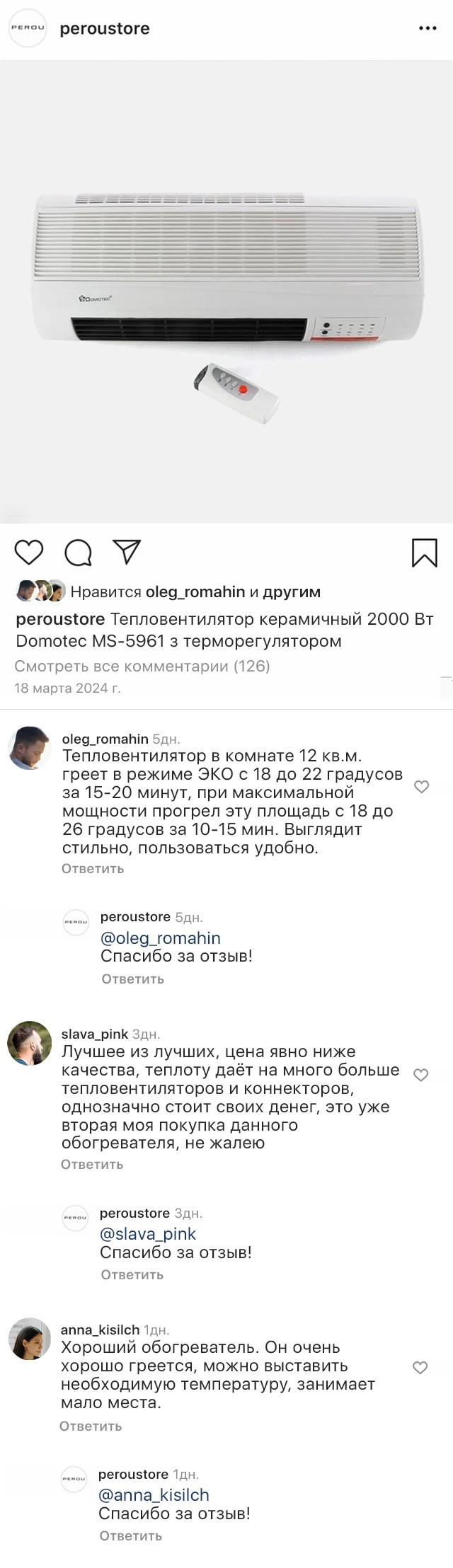Like anna_kisilch's comment

point(420,1368)
